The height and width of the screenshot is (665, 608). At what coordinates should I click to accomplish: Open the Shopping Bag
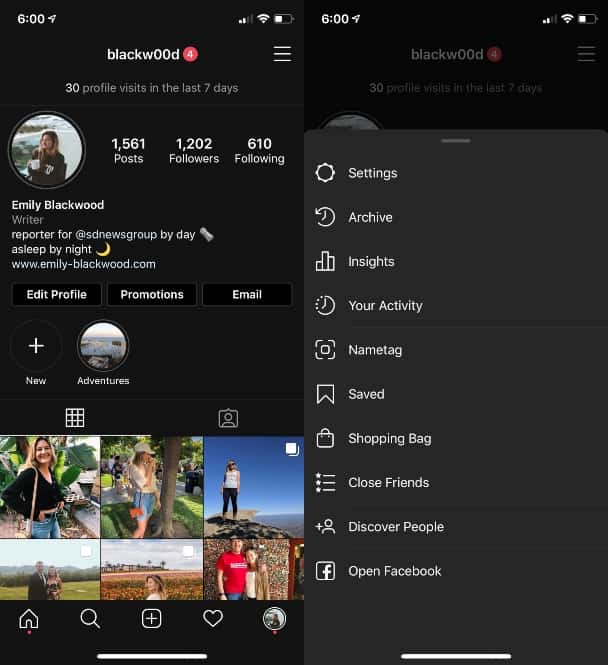pyautogui.click(x=389, y=438)
